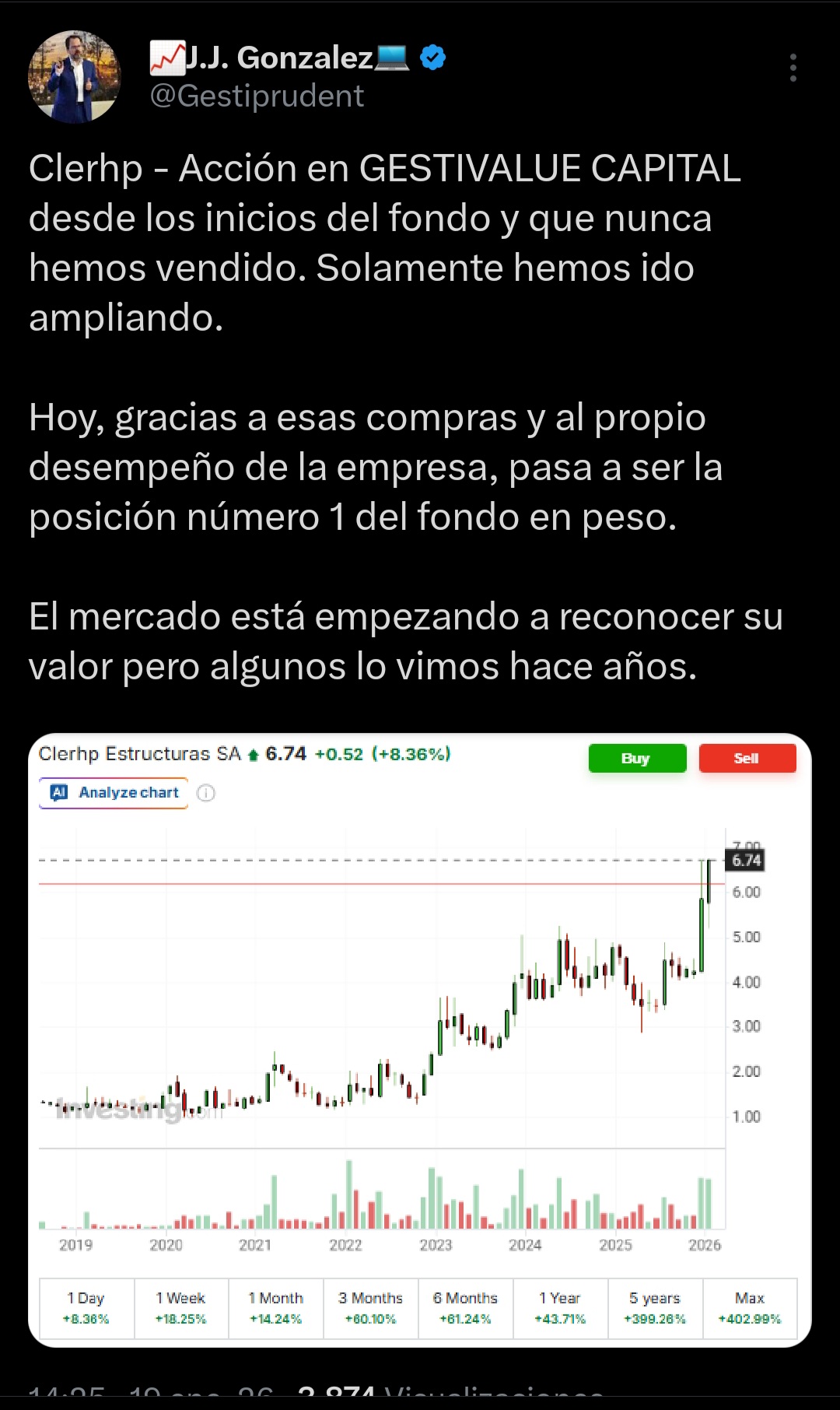Open J.J. Gonzalez's profile picture
This screenshot has width=840, height=1410.
click(x=75, y=77)
